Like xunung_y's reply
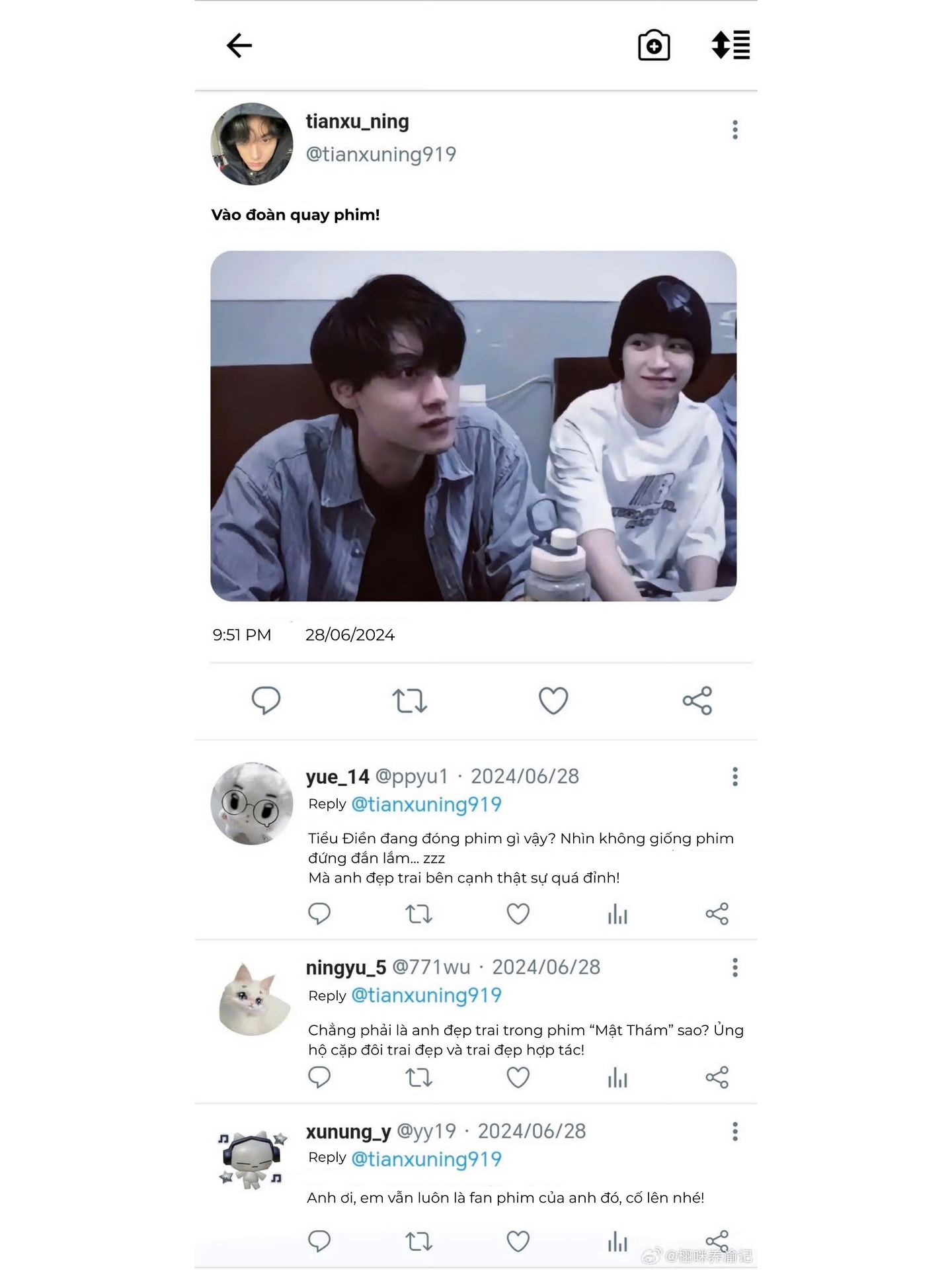The image size is (952, 1270). pyautogui.click(x=518, y=1242)
